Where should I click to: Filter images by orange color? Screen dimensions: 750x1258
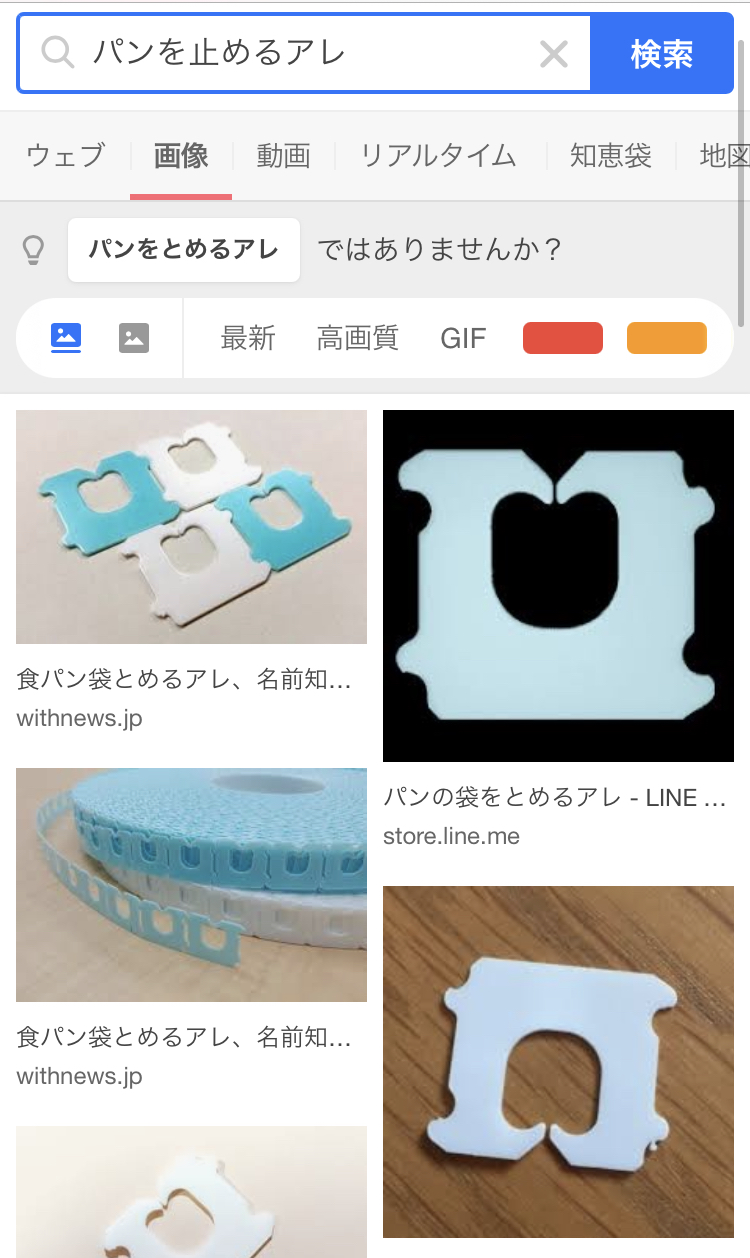point(666,338)
